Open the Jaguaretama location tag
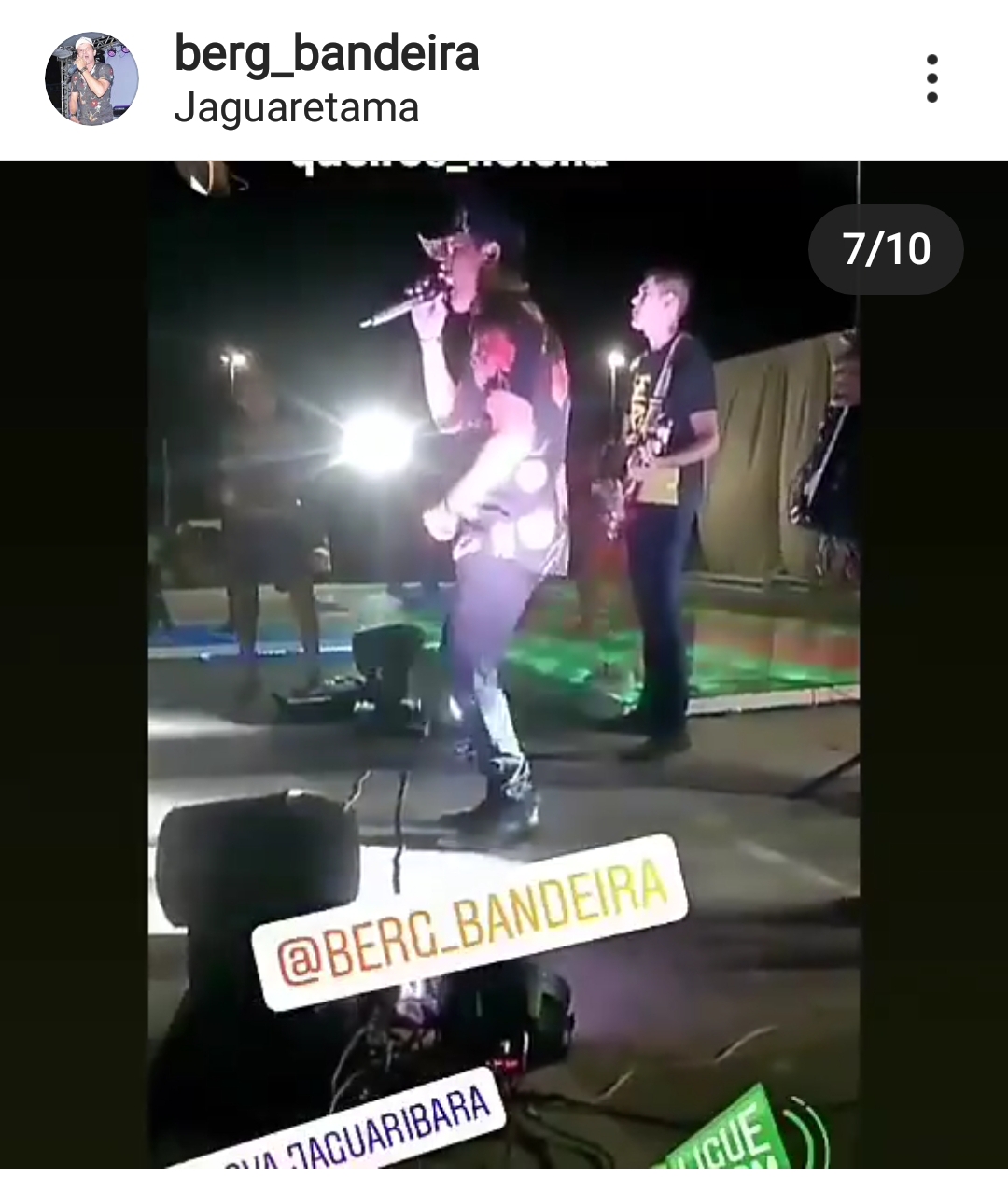This screenshot has width=1008, height=1177. pyautogui.click(x=296, y=108)
